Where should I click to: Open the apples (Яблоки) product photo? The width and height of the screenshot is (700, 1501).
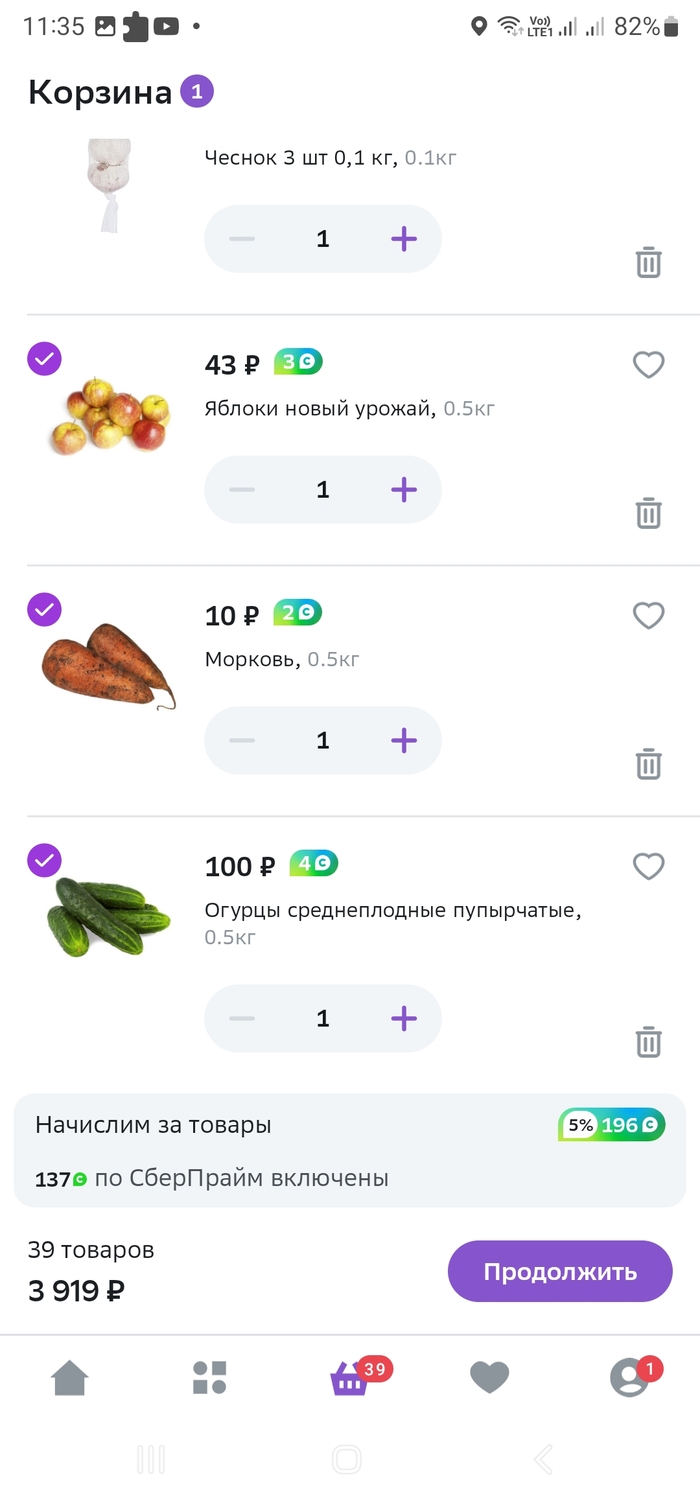tap(109, 416)
